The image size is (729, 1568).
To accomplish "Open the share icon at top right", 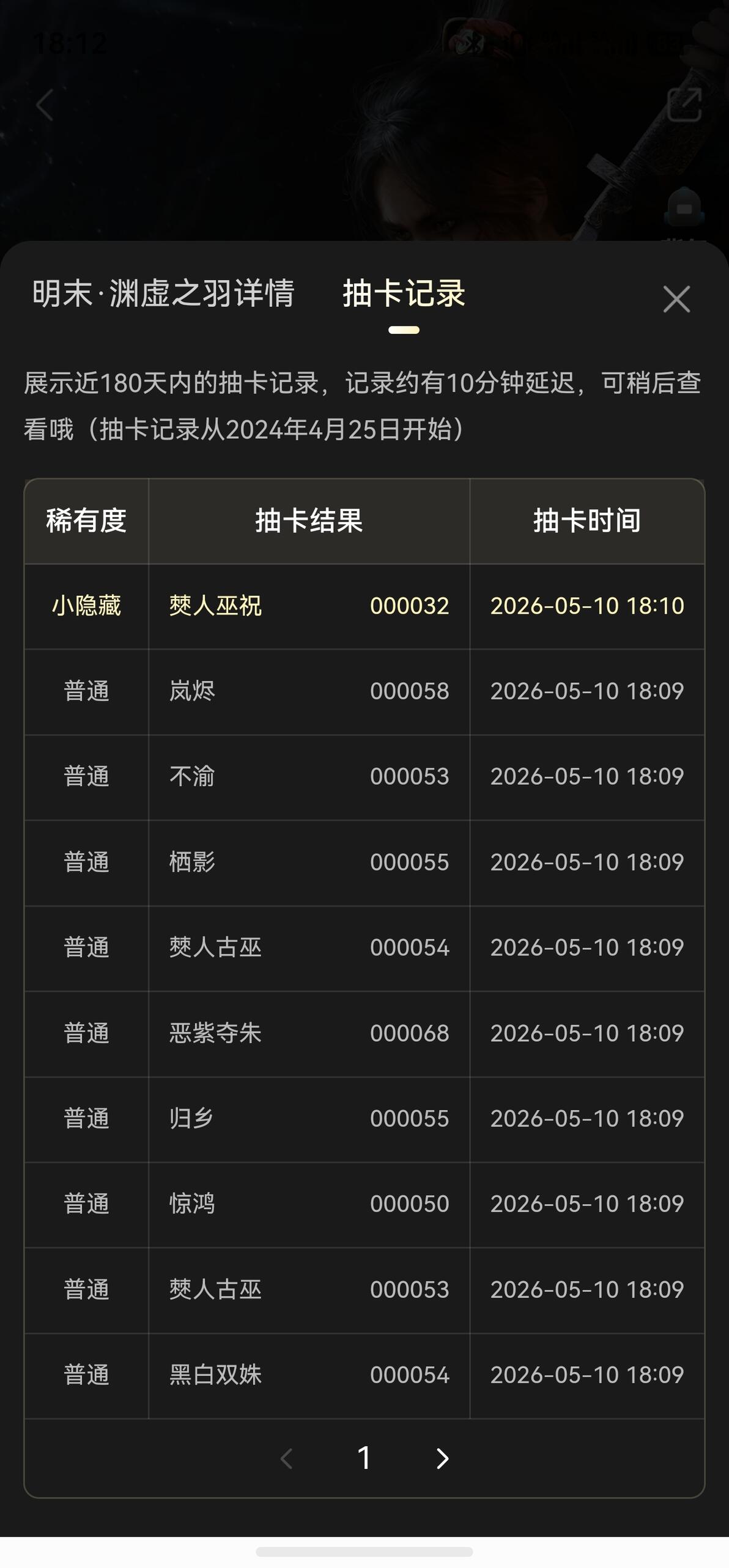I will click(x=684, y=105).
